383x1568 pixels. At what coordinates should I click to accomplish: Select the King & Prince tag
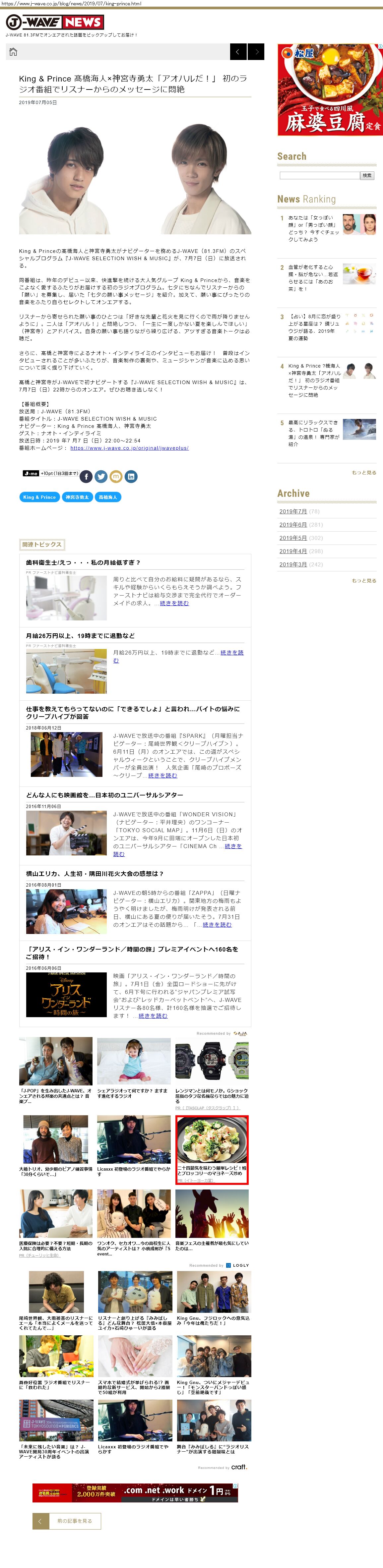39,497
